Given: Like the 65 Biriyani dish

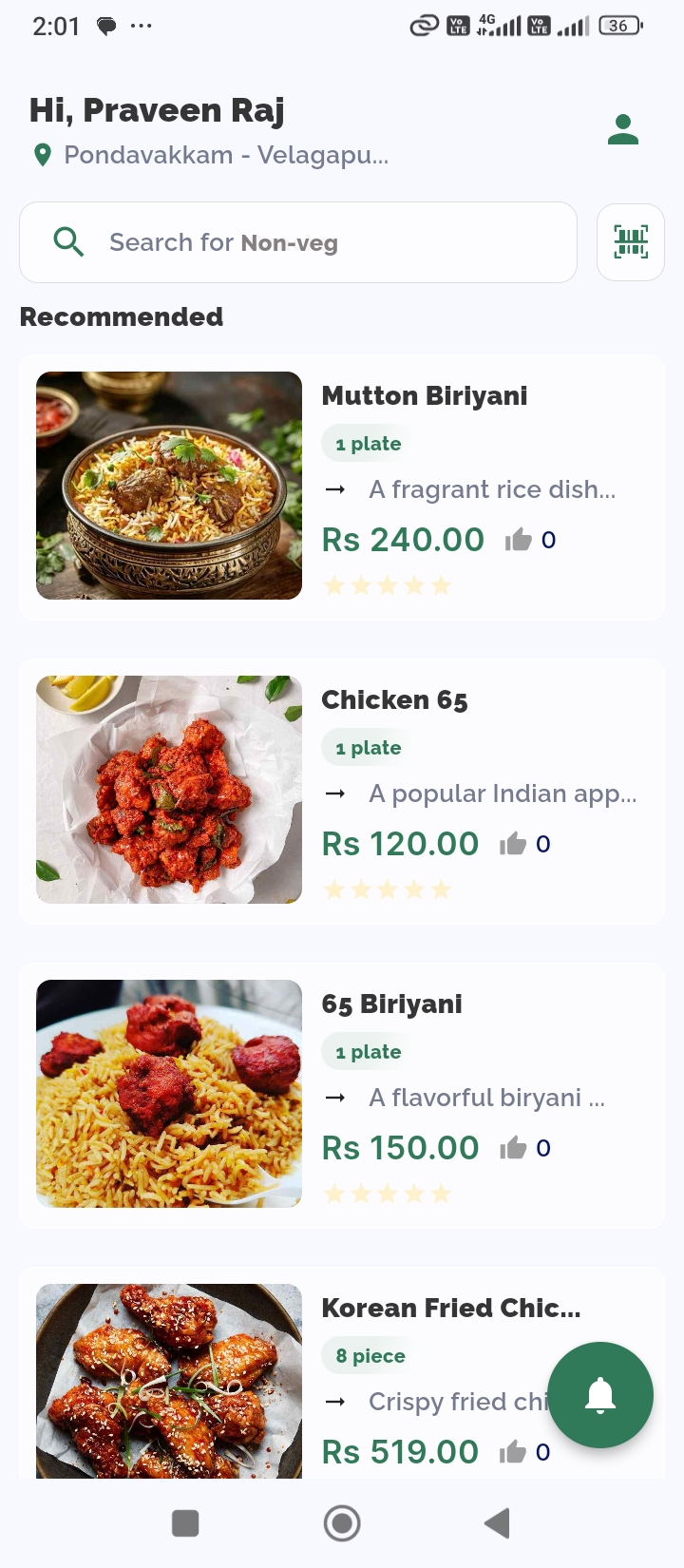Looking at the screenshot, I should [x=513, y=1148].
